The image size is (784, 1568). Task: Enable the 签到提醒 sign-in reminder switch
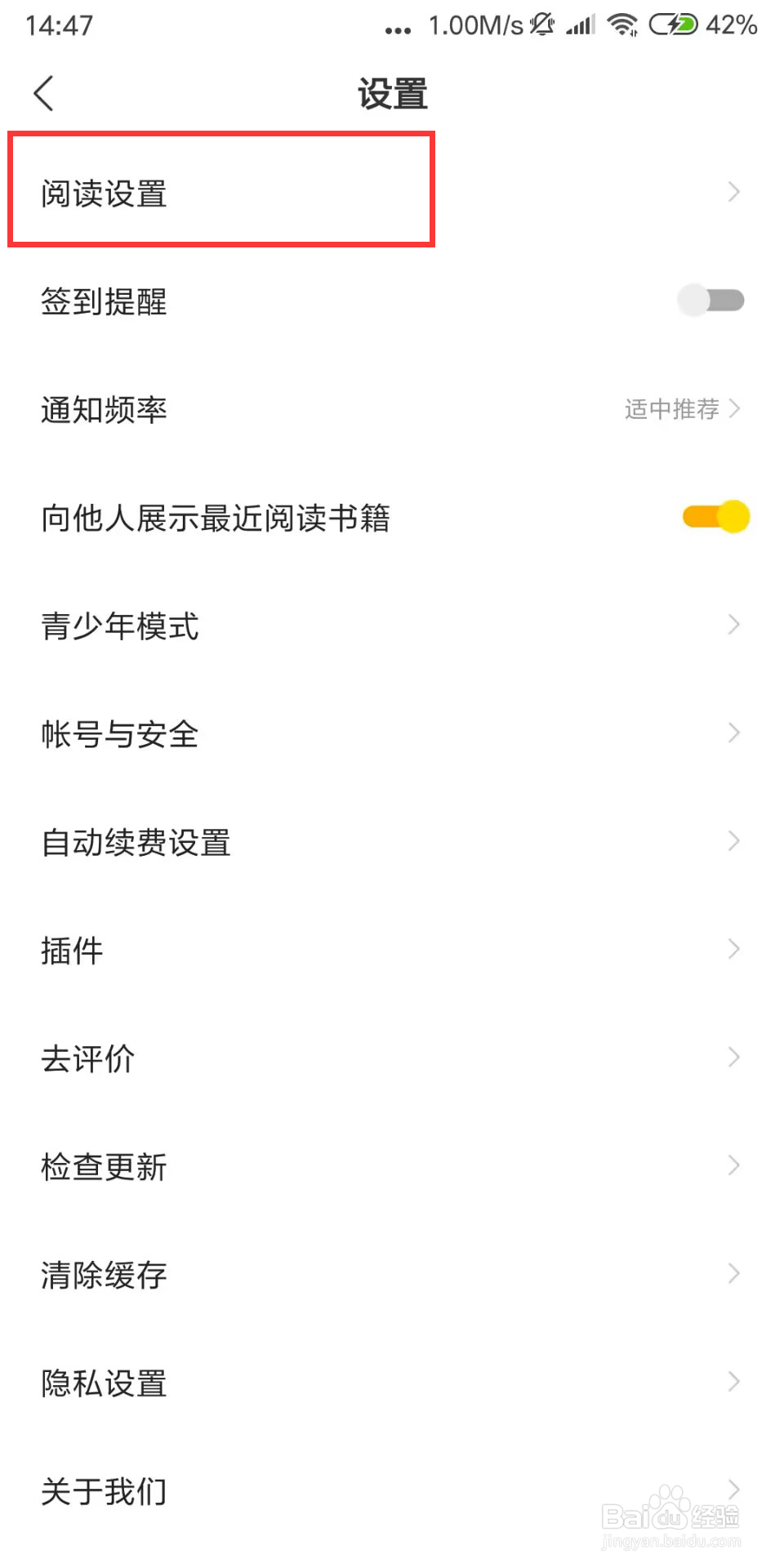click(x=710, y=301)
